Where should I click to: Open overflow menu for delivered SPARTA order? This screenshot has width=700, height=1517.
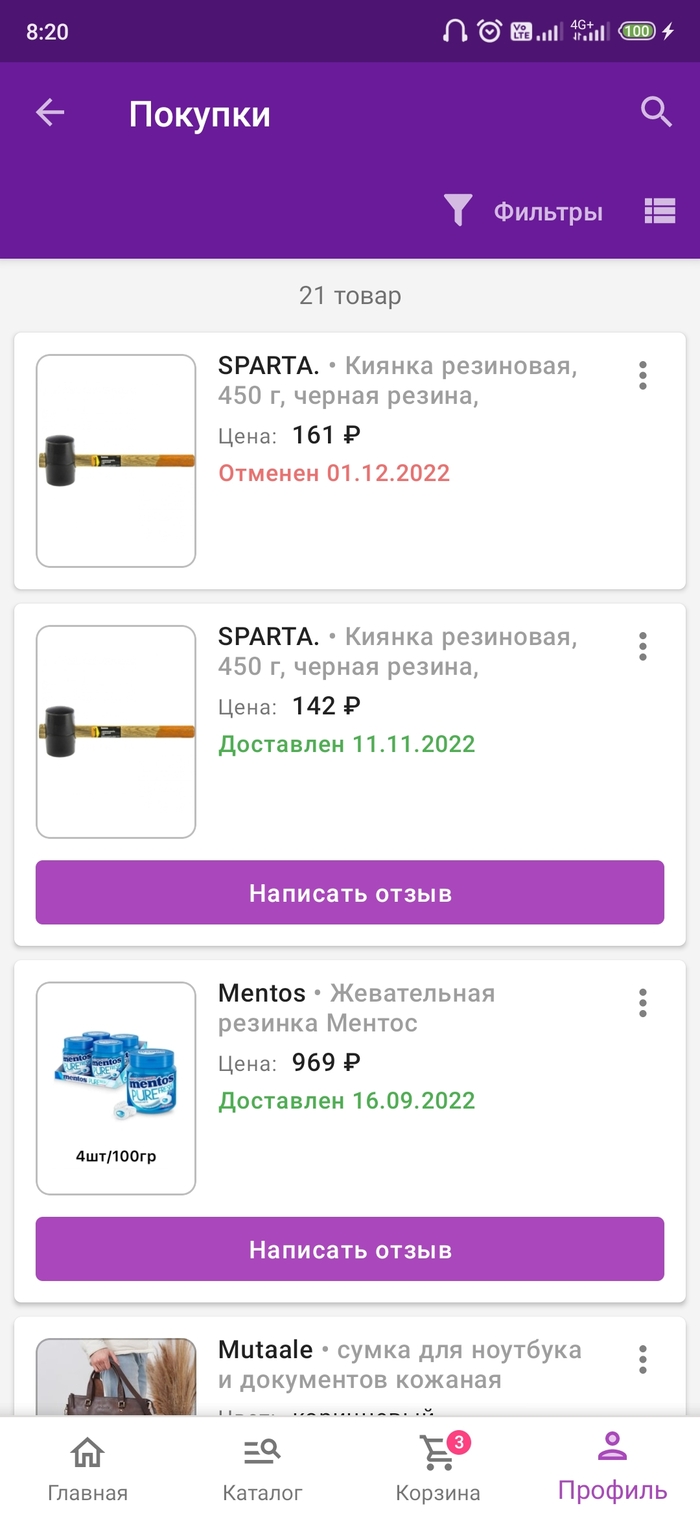[642, 646]
